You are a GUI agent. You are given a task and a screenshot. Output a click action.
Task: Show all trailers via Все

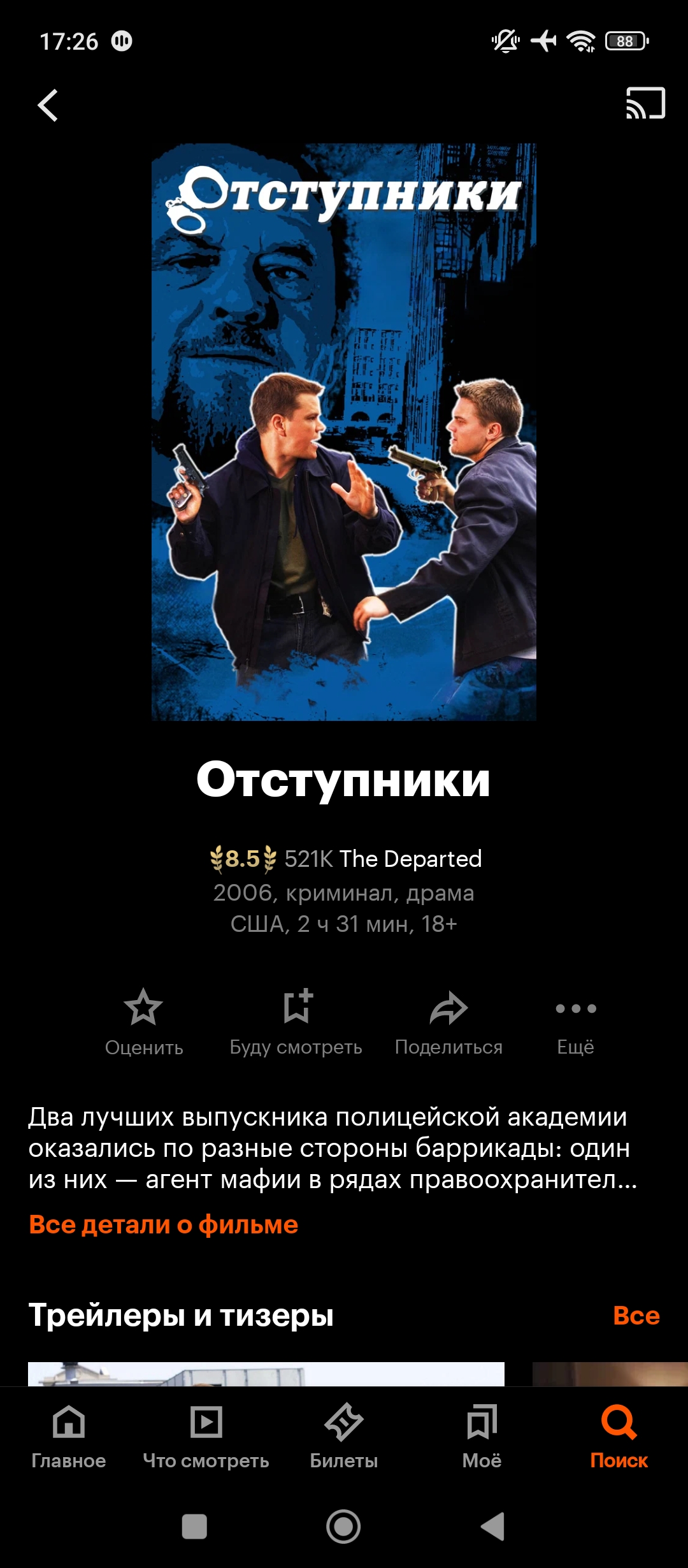coord(636,1315)
